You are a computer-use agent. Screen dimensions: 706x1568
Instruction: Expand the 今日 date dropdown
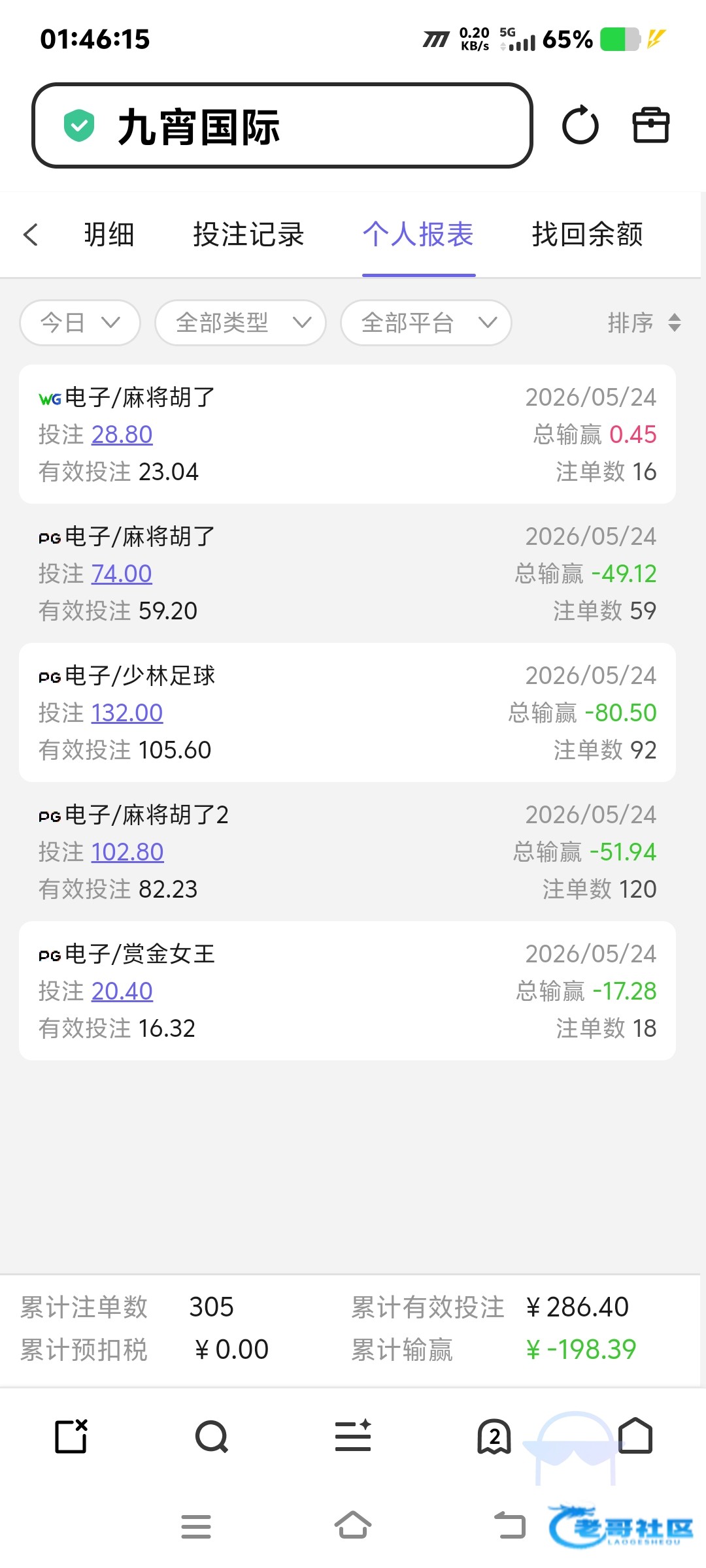[80, 322]
